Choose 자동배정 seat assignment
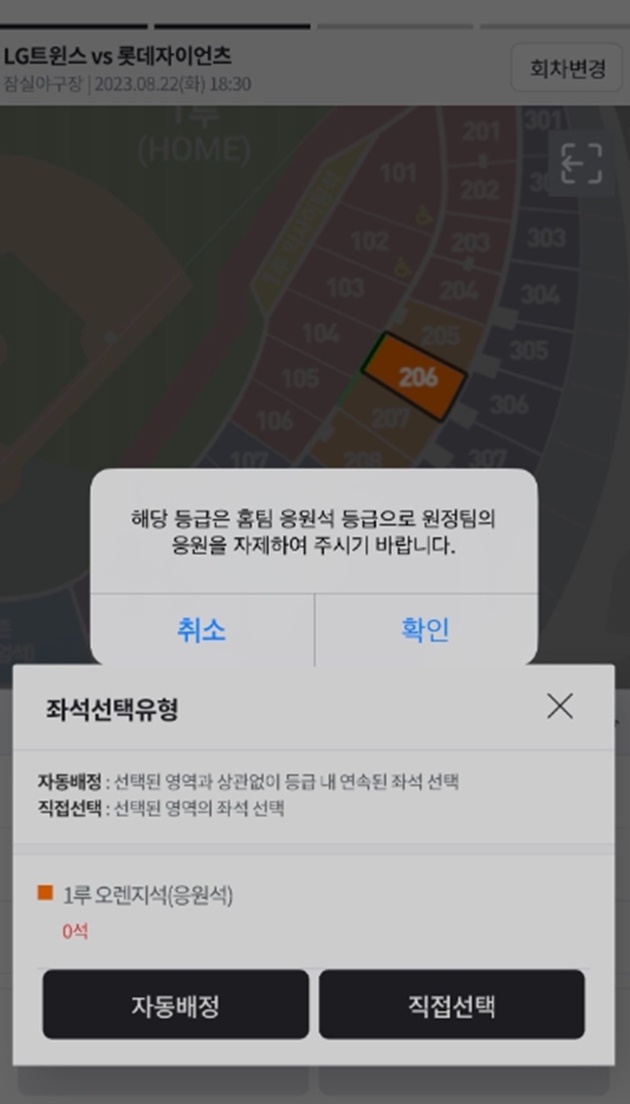 (176, 1004)
